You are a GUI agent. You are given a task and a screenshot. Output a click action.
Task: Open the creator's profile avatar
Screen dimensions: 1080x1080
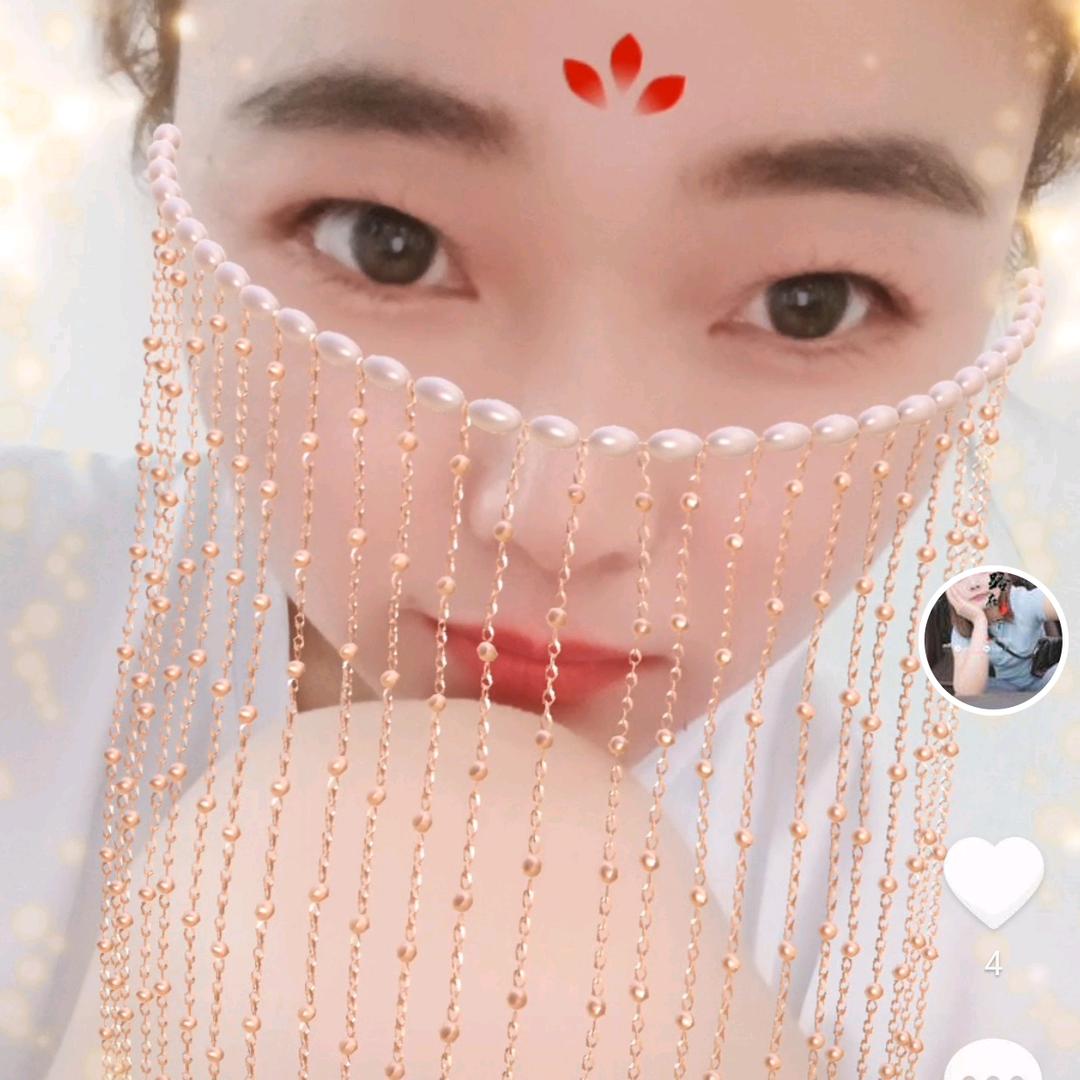(x=993, y=640)
